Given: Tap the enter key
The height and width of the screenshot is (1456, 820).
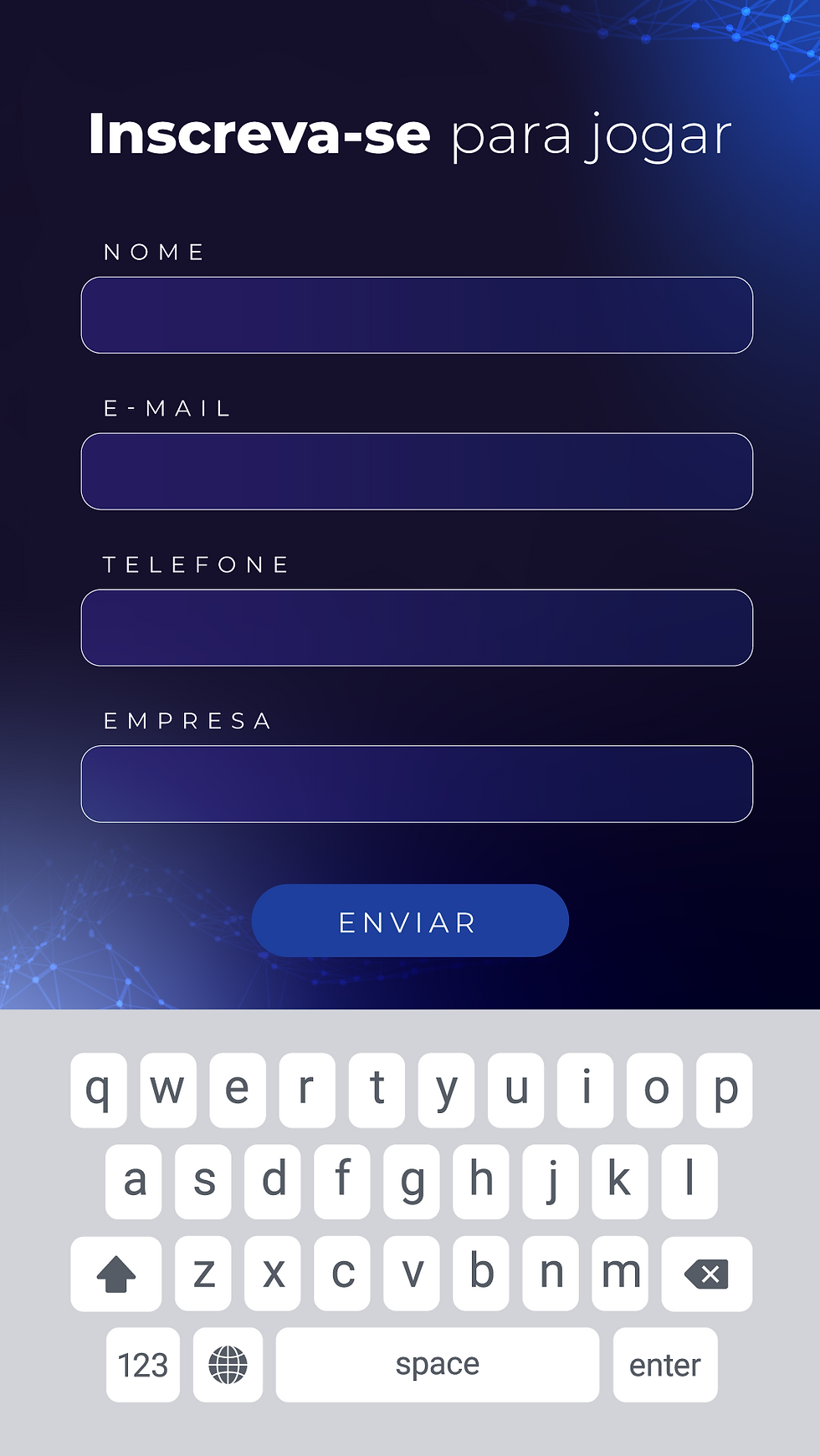Looking at the screenshot, I should (664, 1365).
